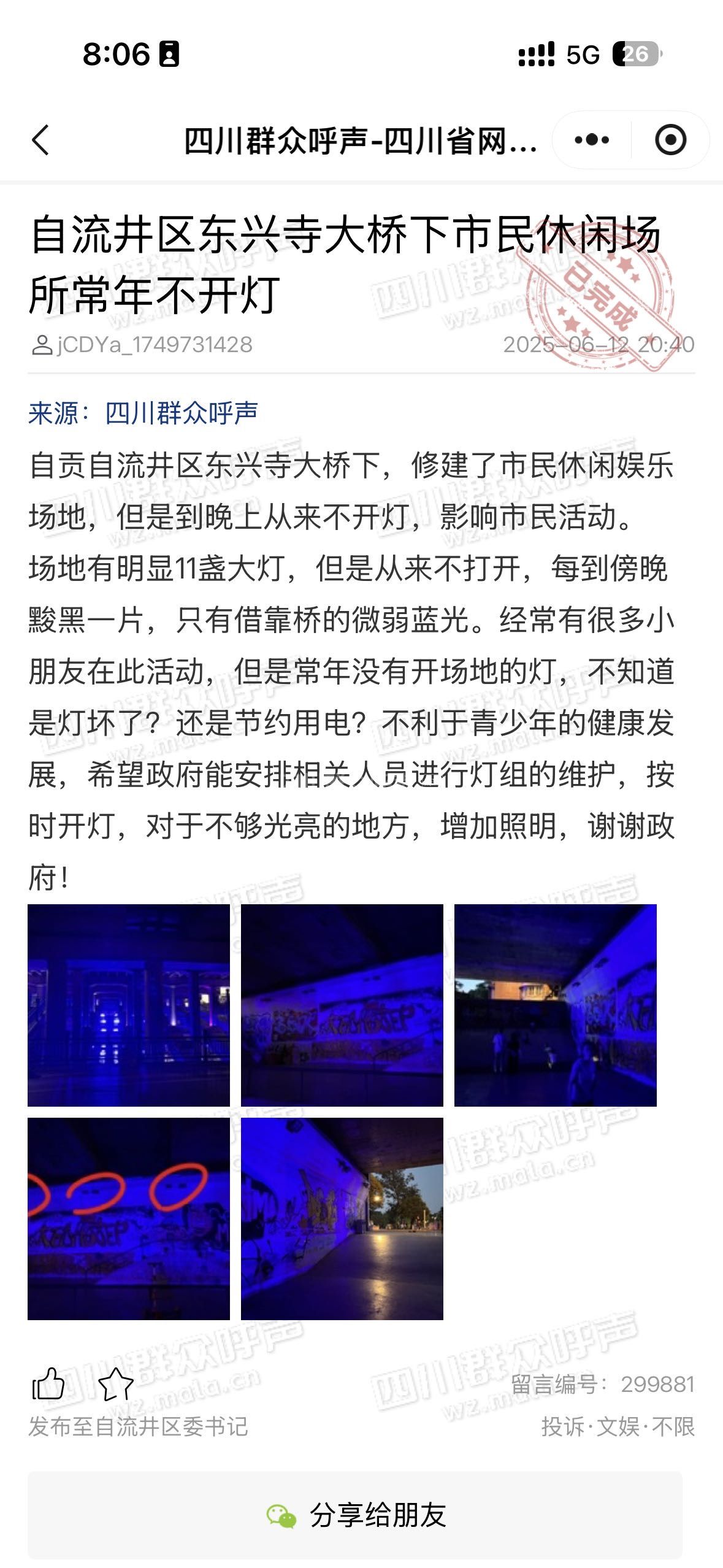The width and height of the screenshot is (723, 1568).
Task: Open the third photo showing people under the bridge
Action: click(555, 1005)
